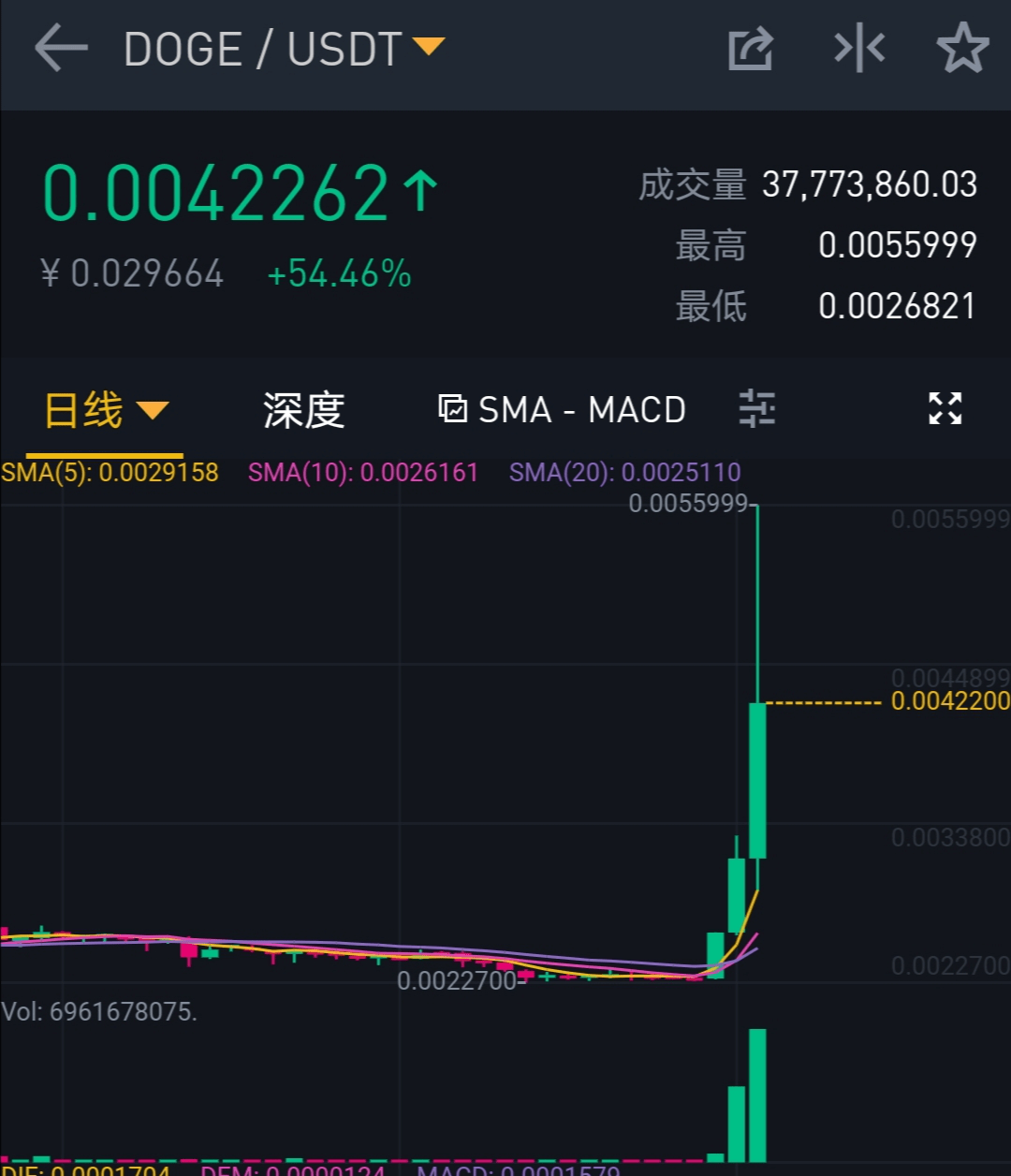Image resolution: width=1011 pixels, height=1176 pixels.
Task: Add DOGE/USDT to favorites with star
Action: click(962, 49)
